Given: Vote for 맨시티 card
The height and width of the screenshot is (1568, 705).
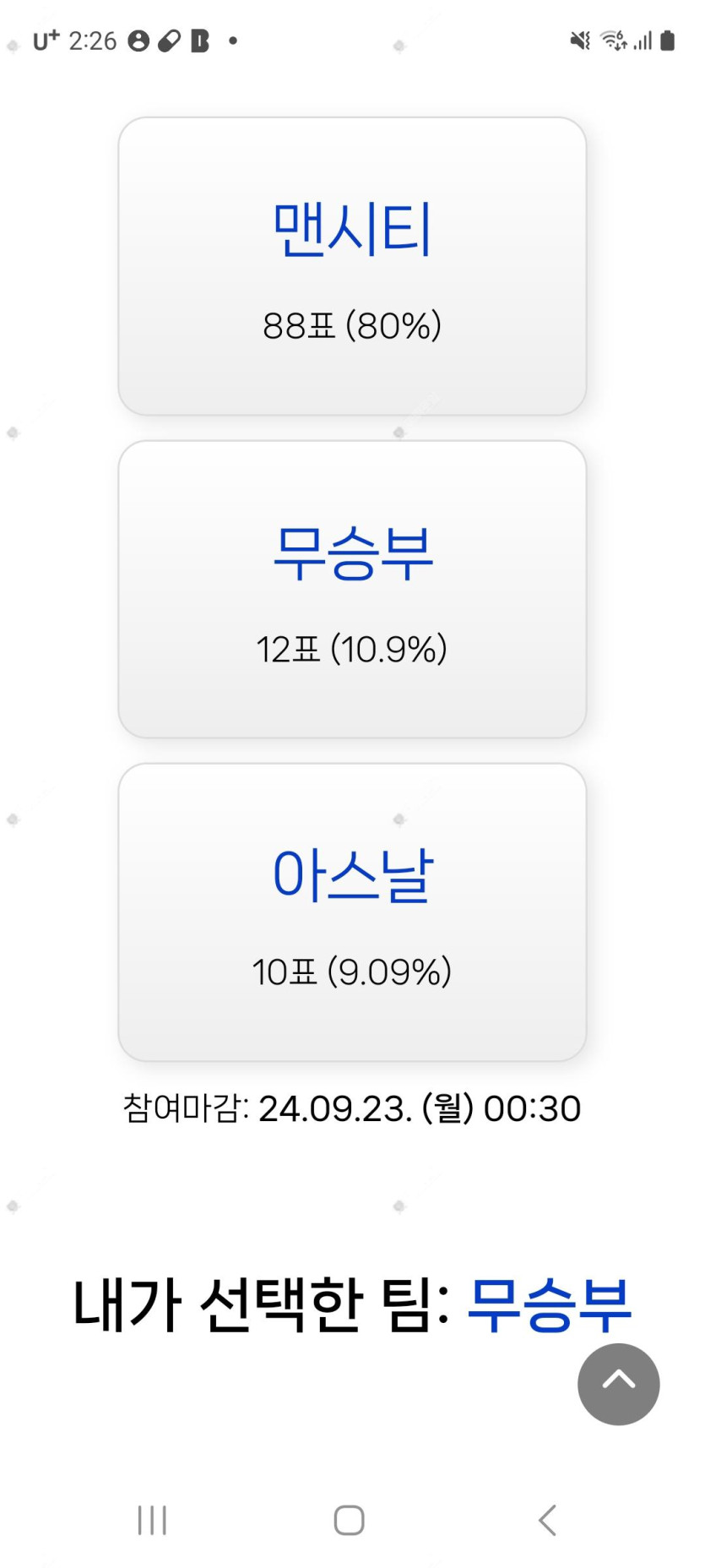Looking at the screenshot, I should (x=352, y=266).
